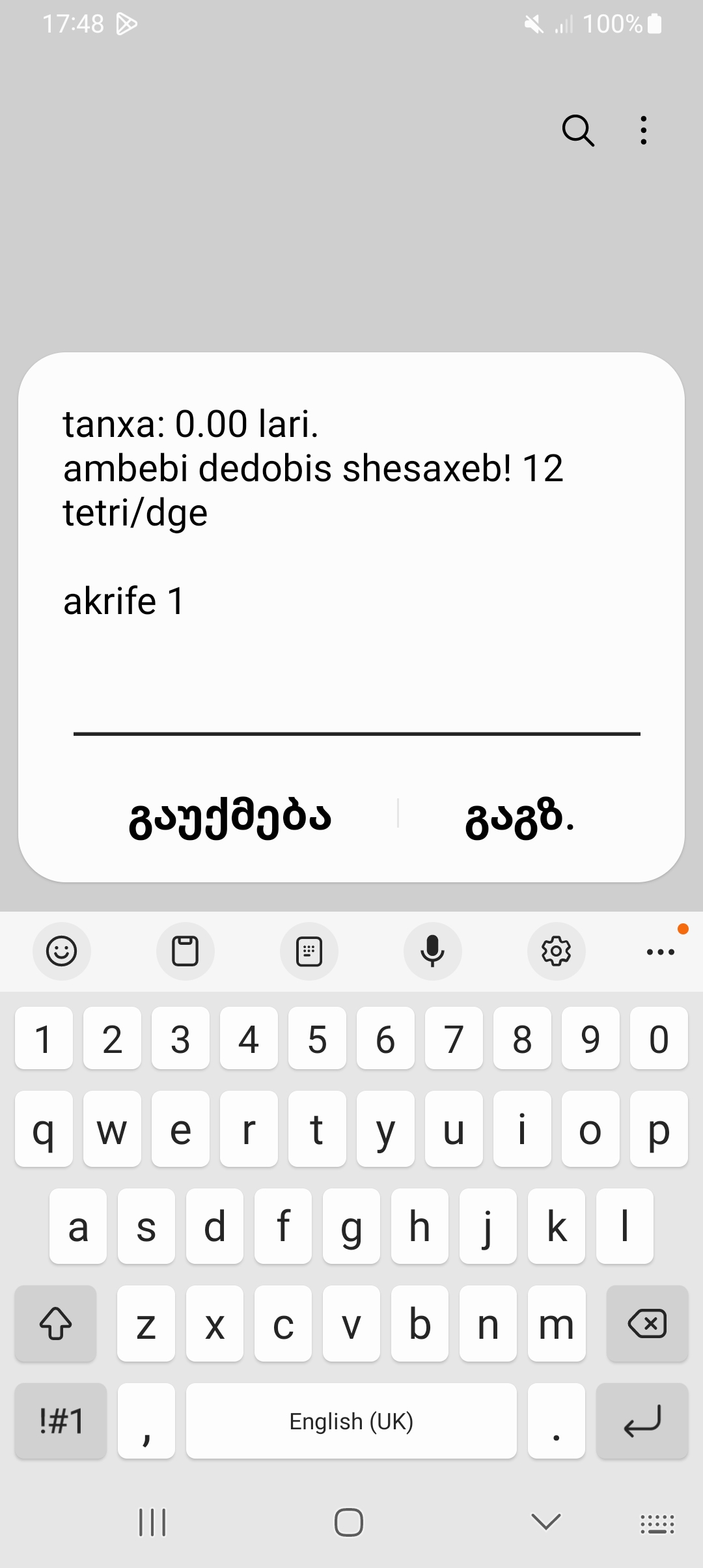Toggle the Shift key
Image resolution: width=703 pixels, height=1568 pixels.
click(x=55, y=1324)
